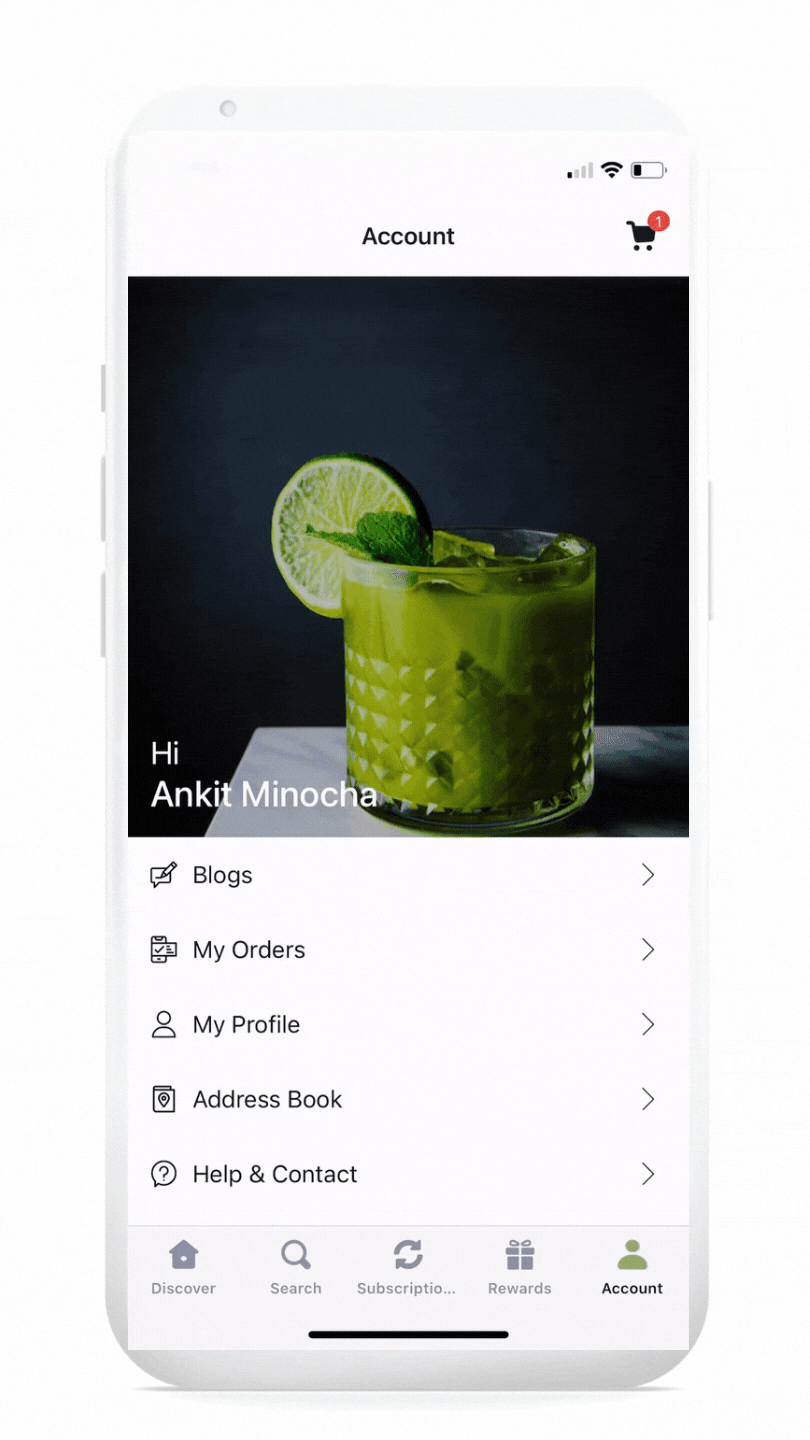Open the shopping cart
Image resolution: width=810 pixels, height=1440 pixels.
pyautogui.click(x=643, y=236)
